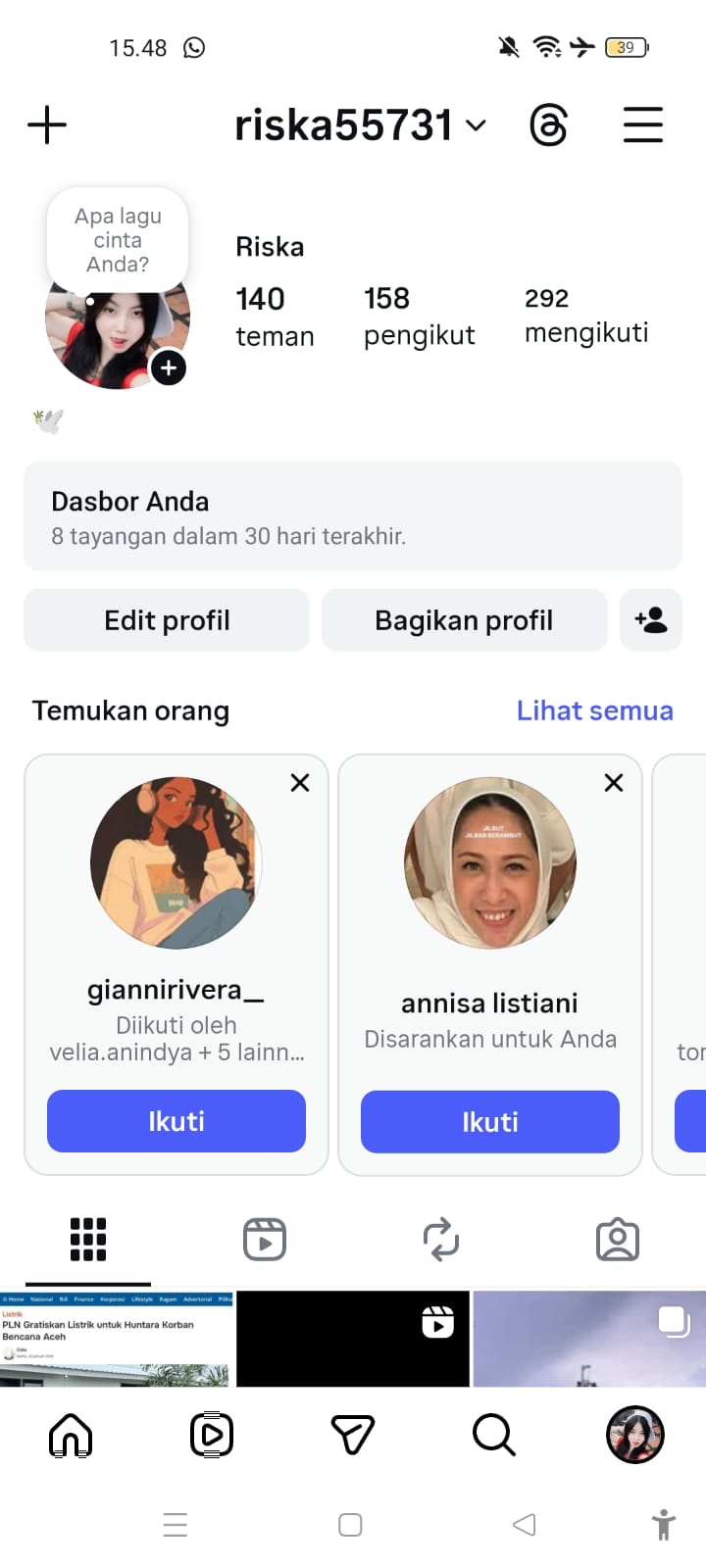
Task: Open the hamburger menu
Action: click(643, 125)
